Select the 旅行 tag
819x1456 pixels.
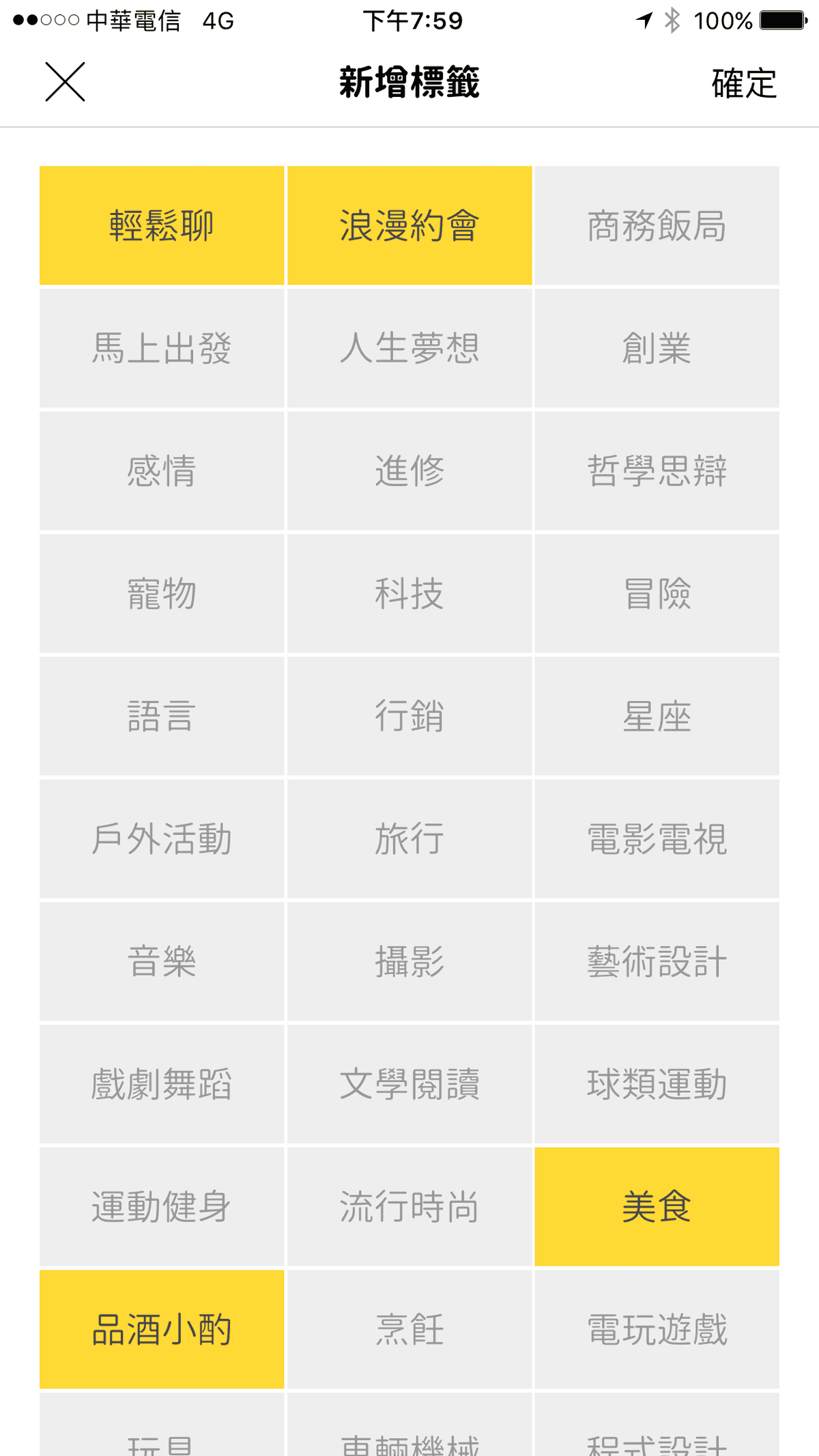[409, 839]
